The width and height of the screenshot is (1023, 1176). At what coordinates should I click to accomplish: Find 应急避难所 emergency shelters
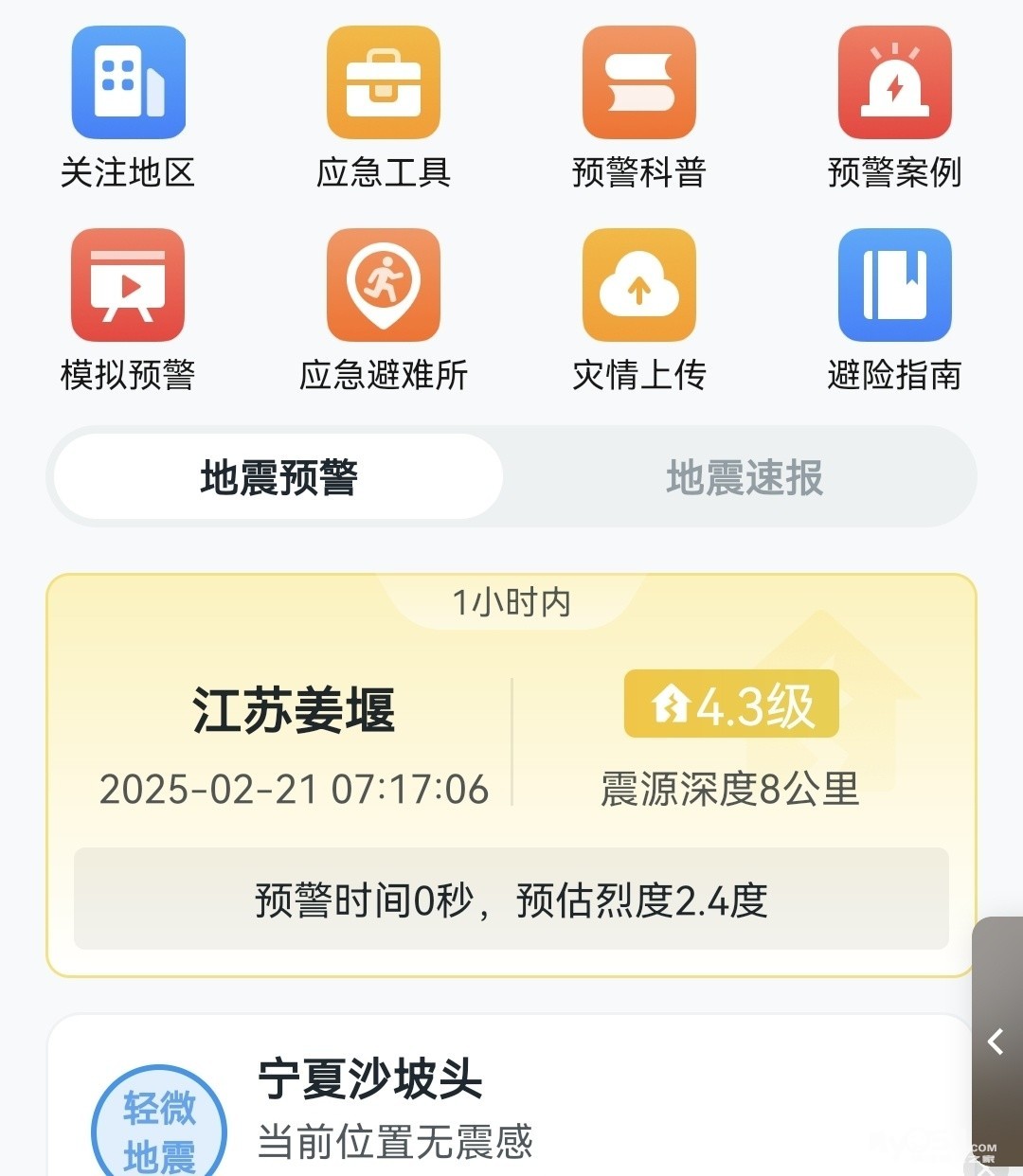384,286
